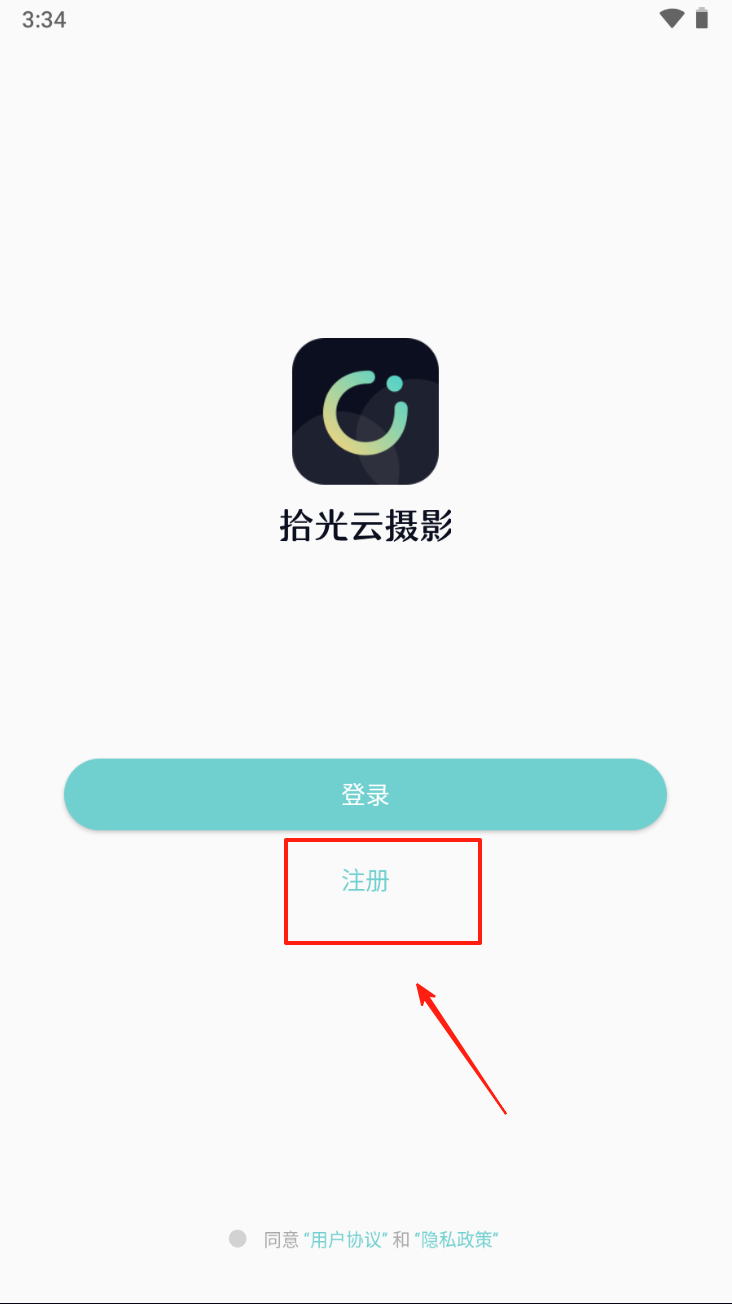Image resolution: width=732 pixels, height=1304 pixels.
Task: Open the 用户协议 user agreement
Action: pos(345,1240)
